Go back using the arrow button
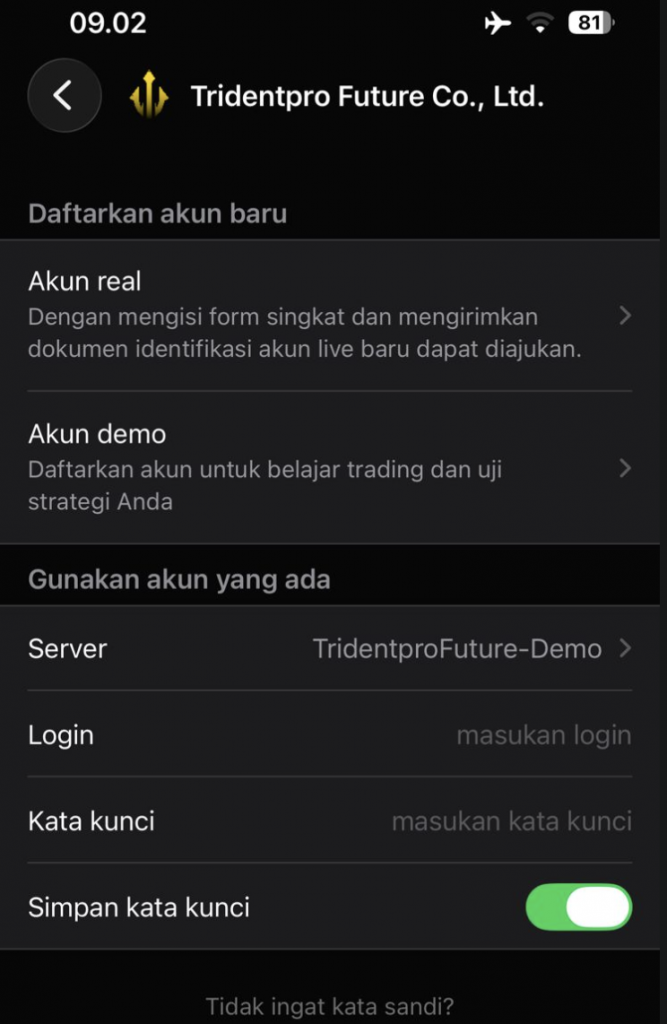 pos(64,96)
